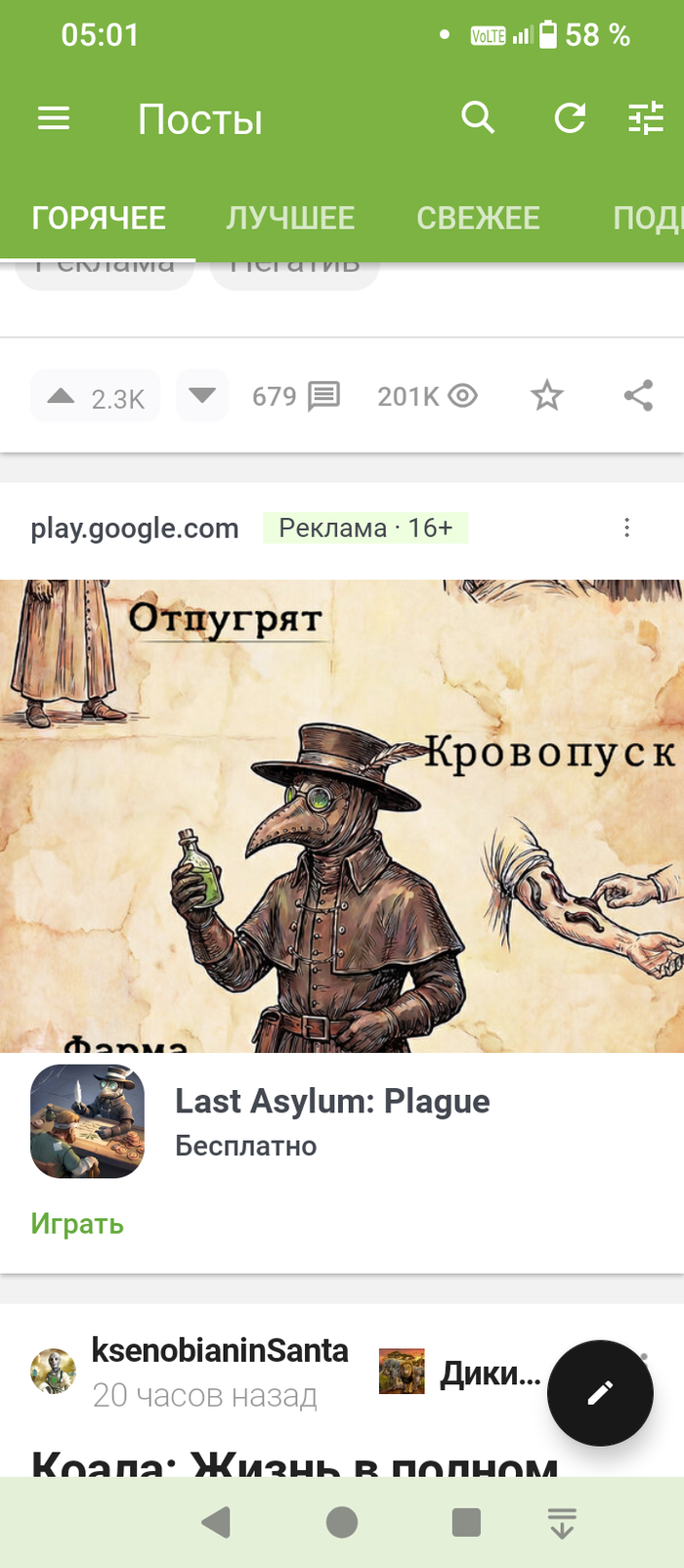The height and width of the screenshot is (1568, 684).
Task: Open the Дики... community
Action: [x=489, y=1372]
